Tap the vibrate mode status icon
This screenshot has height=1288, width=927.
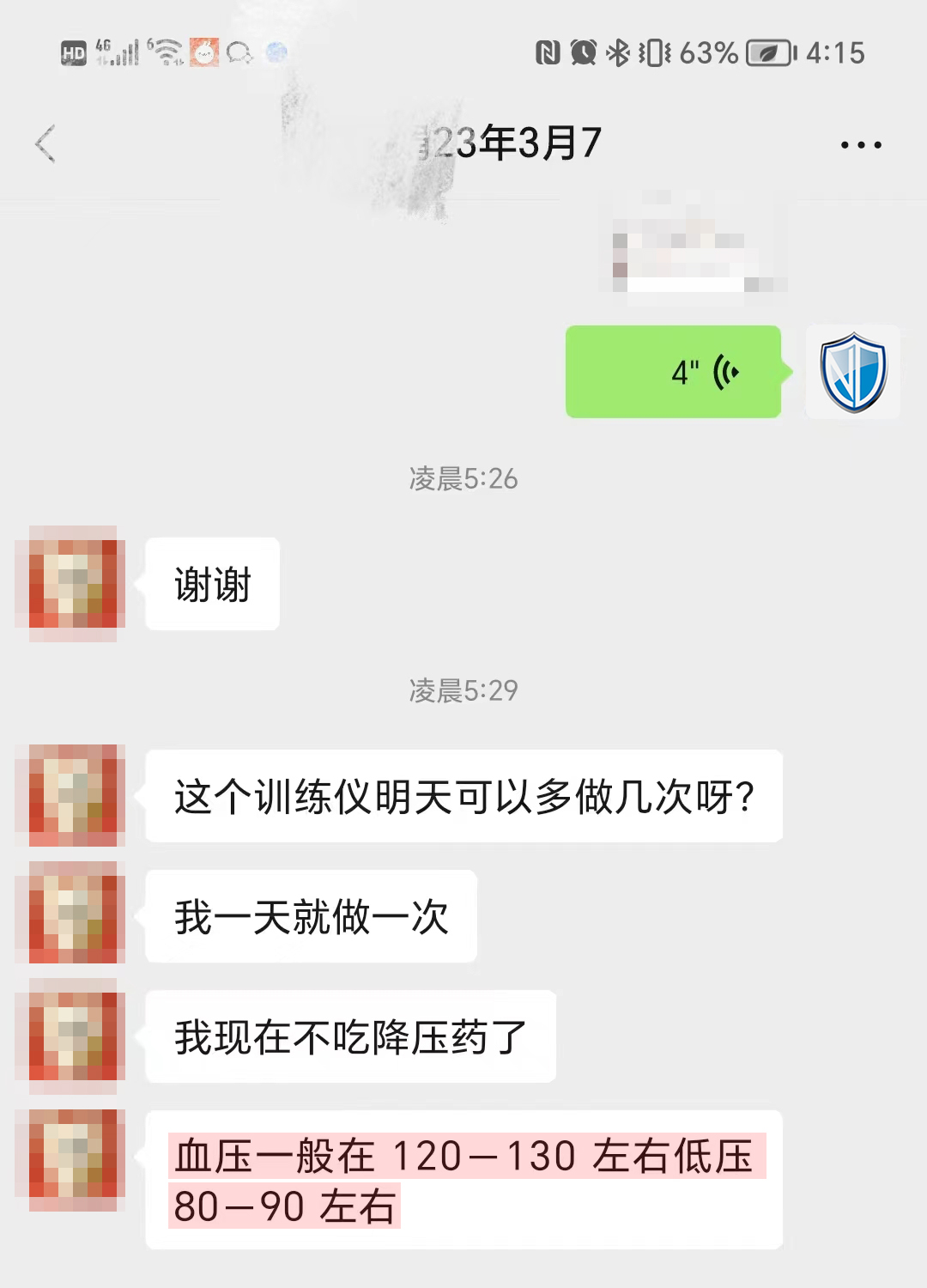(x=654, y=53)
